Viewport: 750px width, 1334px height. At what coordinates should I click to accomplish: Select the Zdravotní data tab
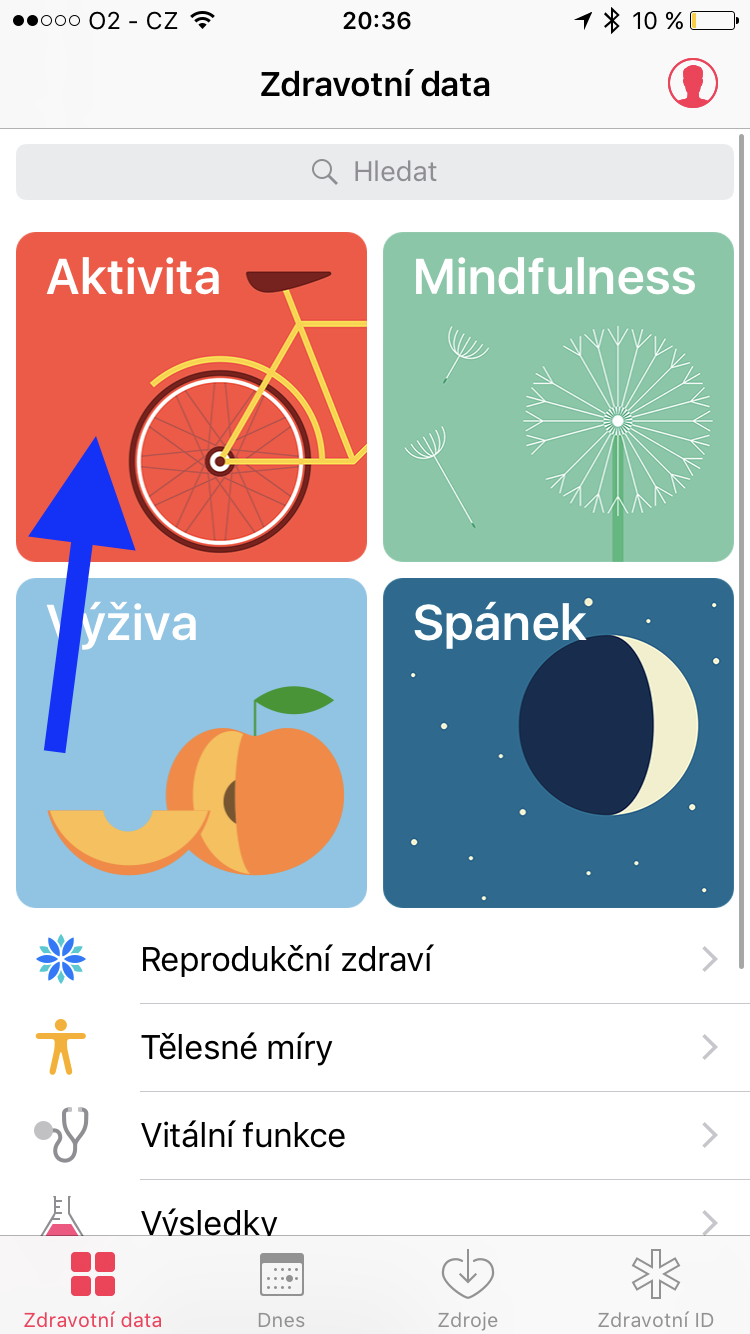tap(93, 1288)
